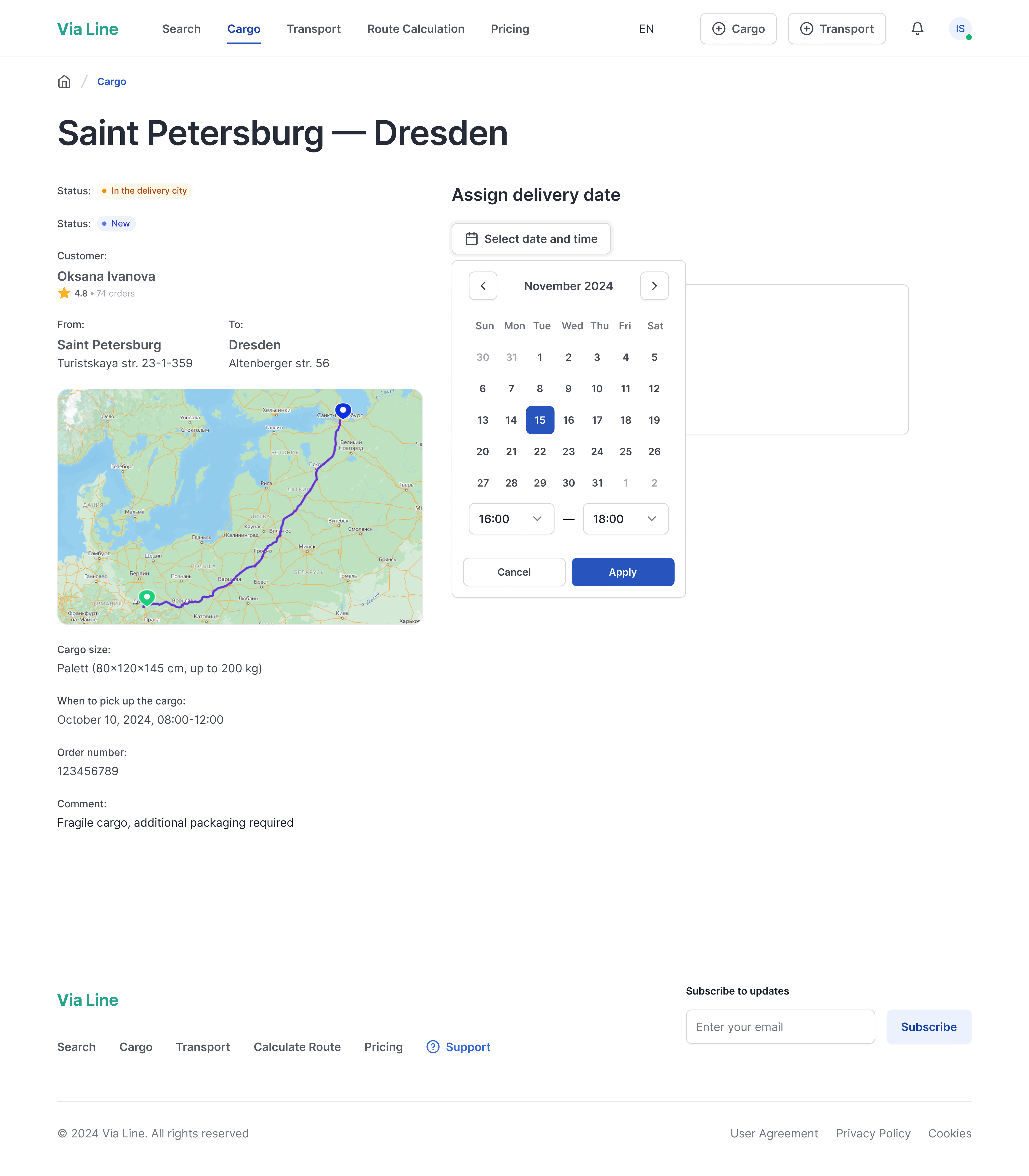This screenshot has width=1029, height=1176.
Task: Apply the selected delivery date
Action: point(622,572)
